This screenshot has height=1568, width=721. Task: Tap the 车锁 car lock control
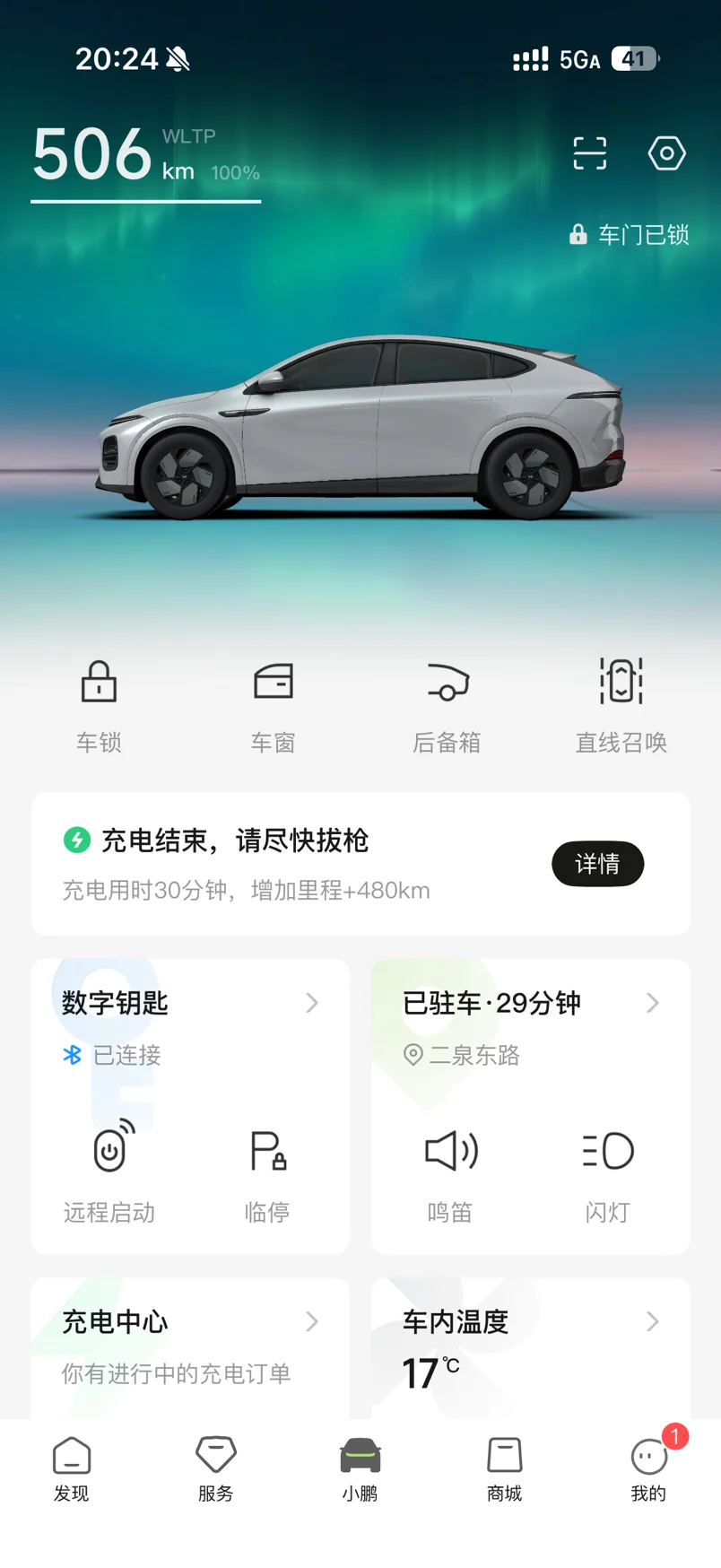click(x=99, y=707)
